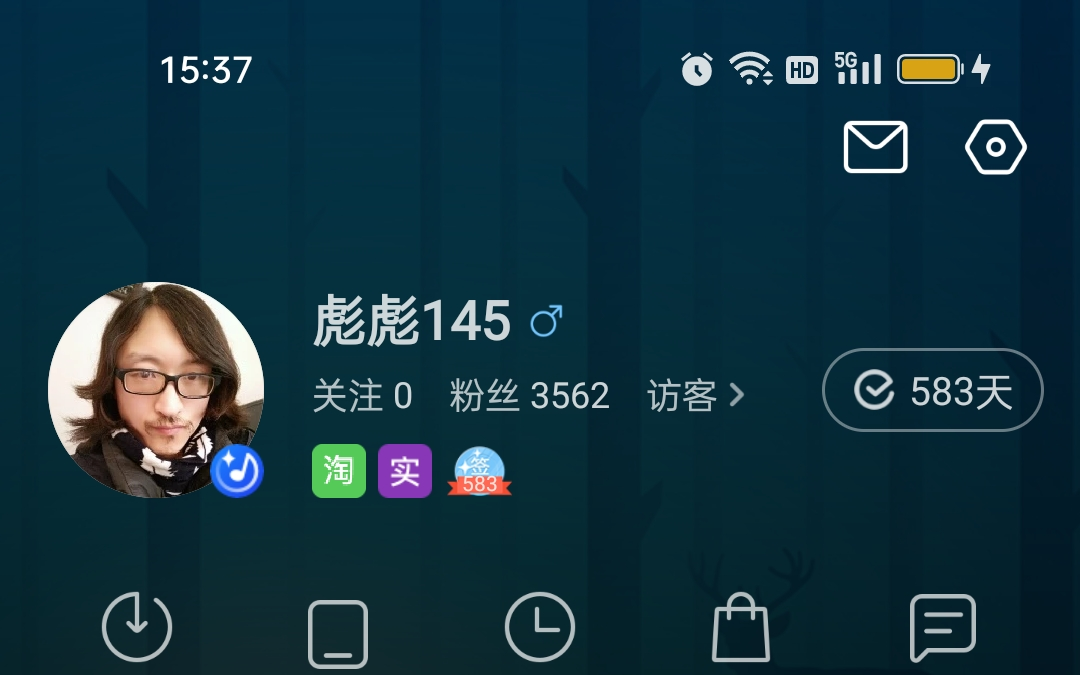
Task: Open the messages envelope icon
Action: click(875, 147)
